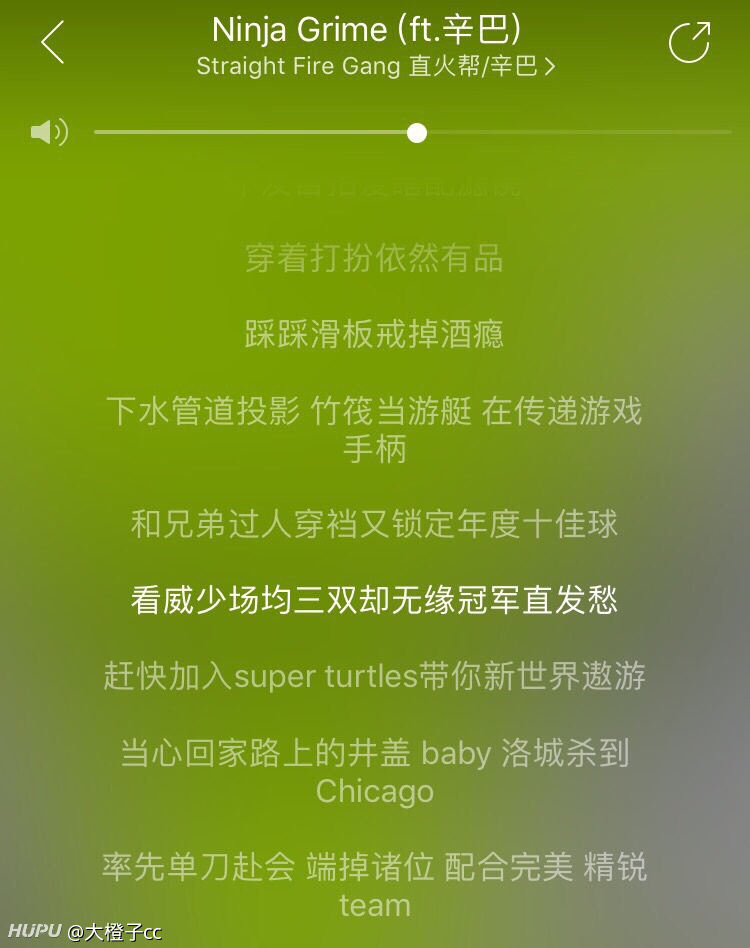
Task: Tap the highlighted lyric line about 威少
Action: pos(375,600)
